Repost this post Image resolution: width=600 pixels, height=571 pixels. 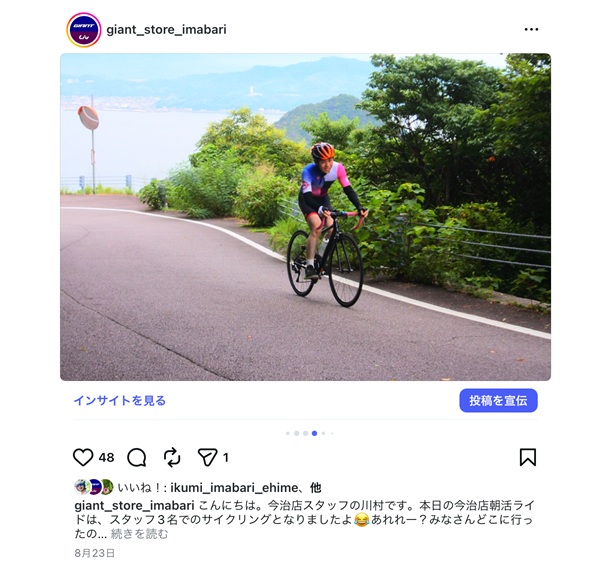[x=172, y=457]
